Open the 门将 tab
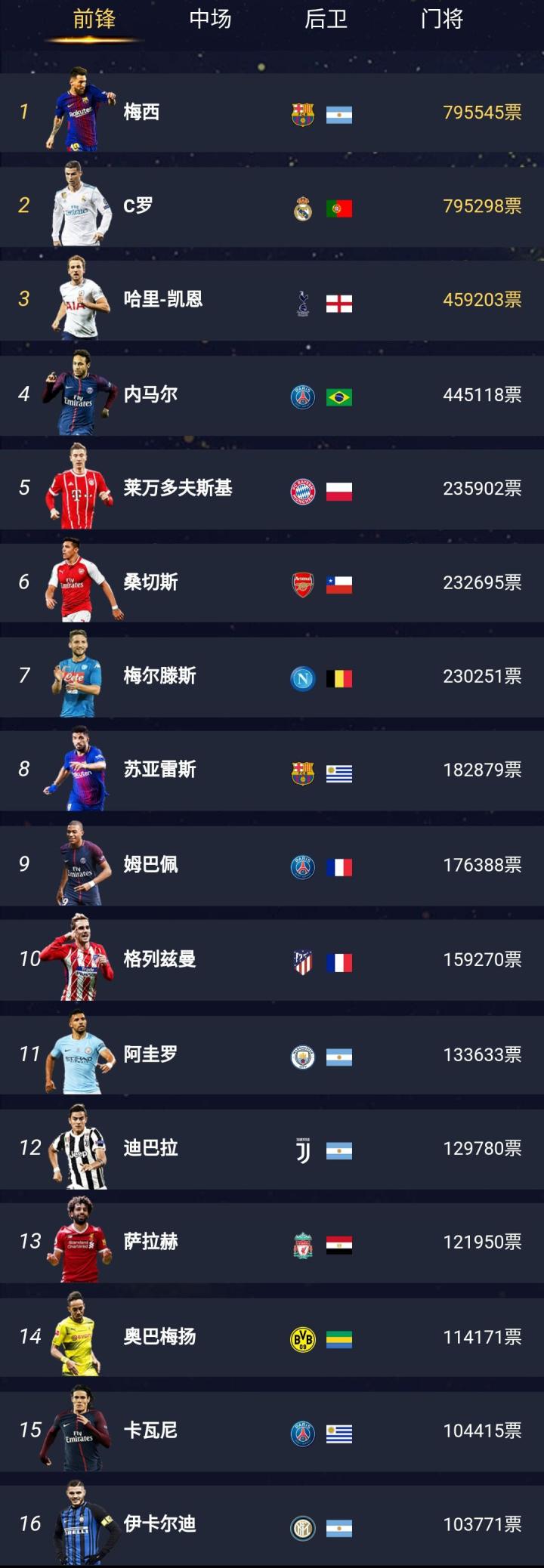The image size is (544, 1568). point(442,19)
